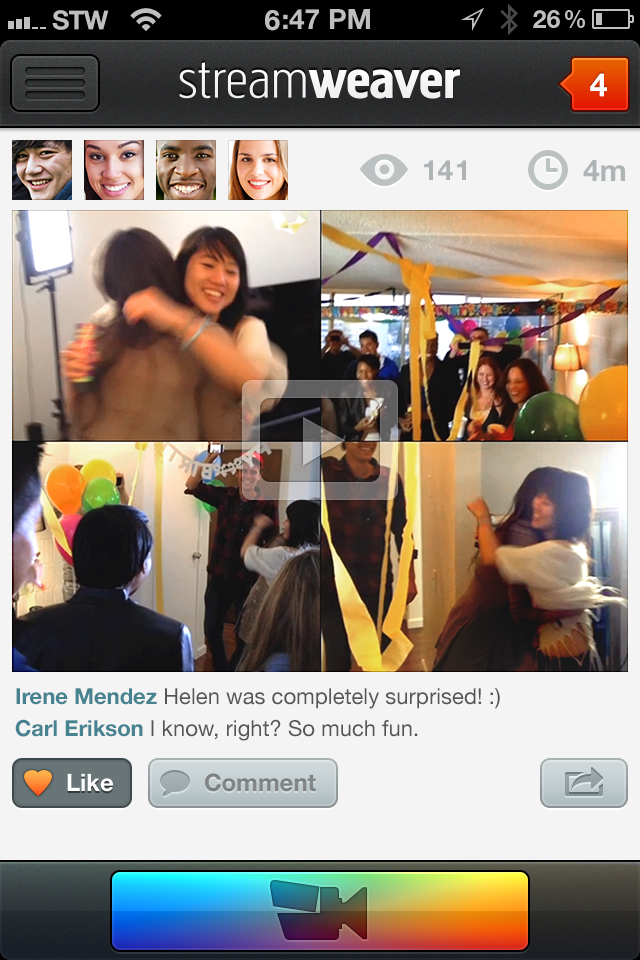
Task: Open the notifications badge showing 4
Action: pos(594,85)
